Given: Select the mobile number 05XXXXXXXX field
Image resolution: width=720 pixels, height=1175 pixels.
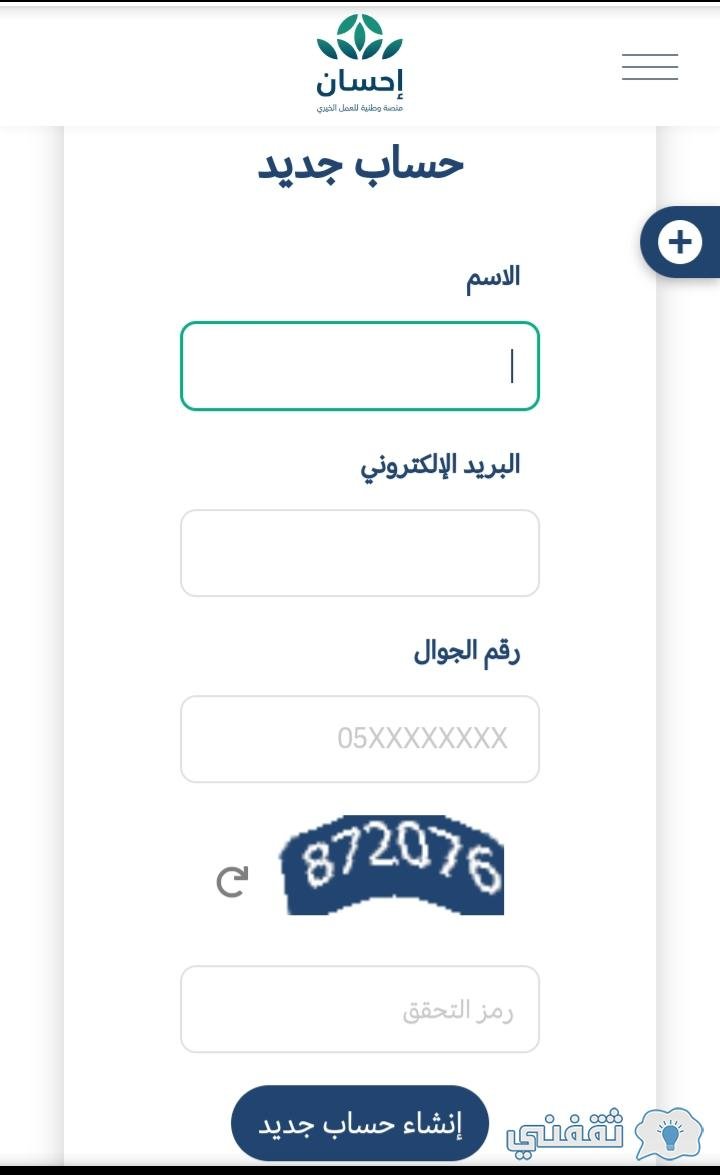Looking at the screenshot, I should [360, 739].
